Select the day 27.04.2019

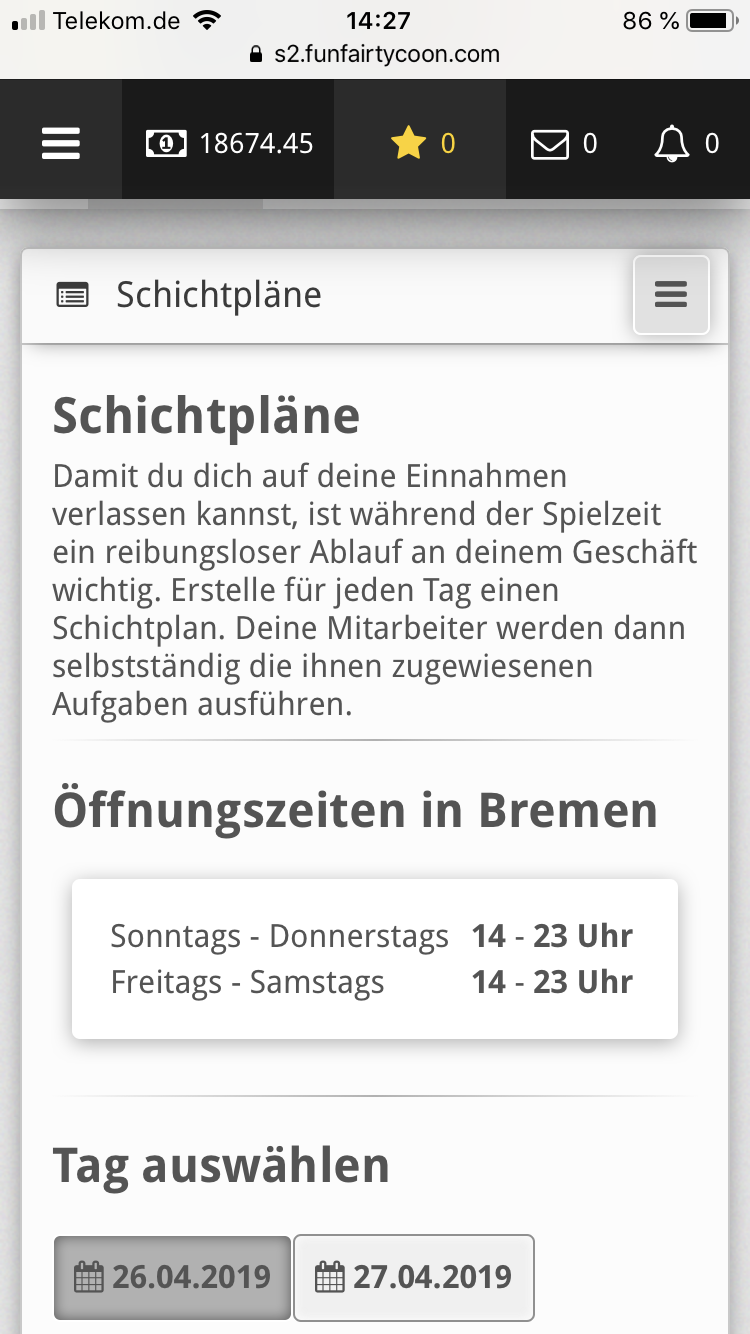pos(413,1277)
